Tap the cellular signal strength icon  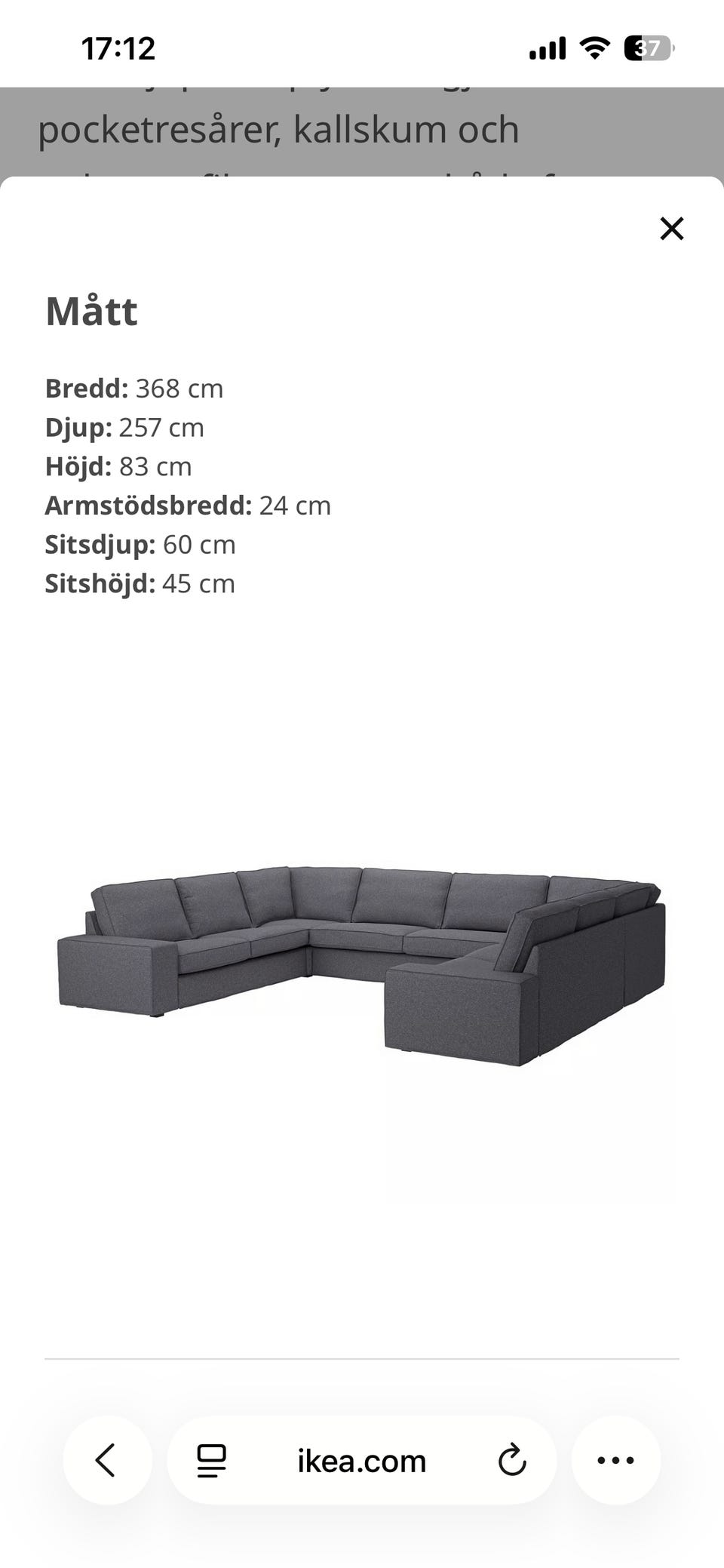547,48
